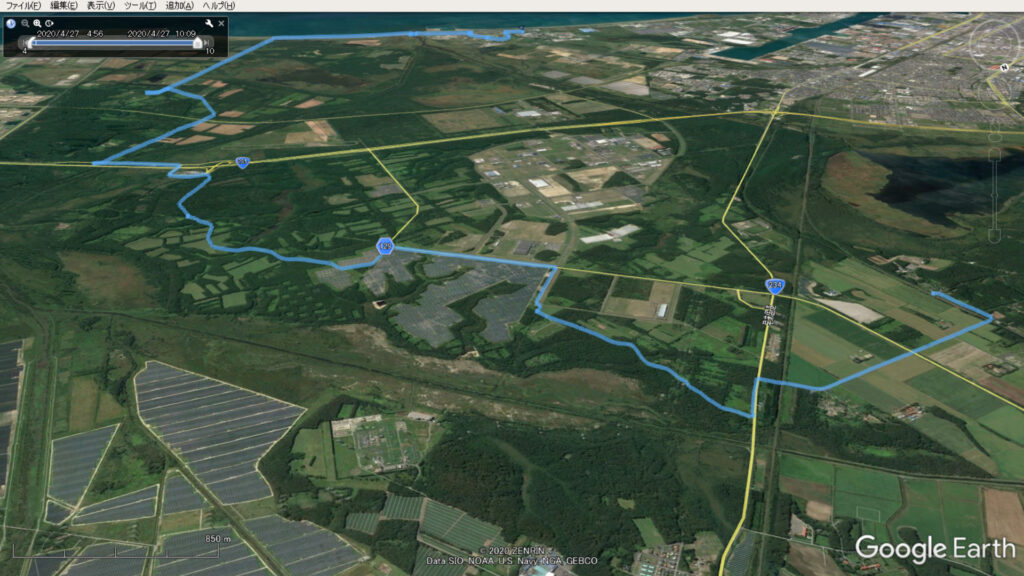Open the 編集 menu
The height and width of the screenshot is (576, 1024).
[x=63, y=5]
